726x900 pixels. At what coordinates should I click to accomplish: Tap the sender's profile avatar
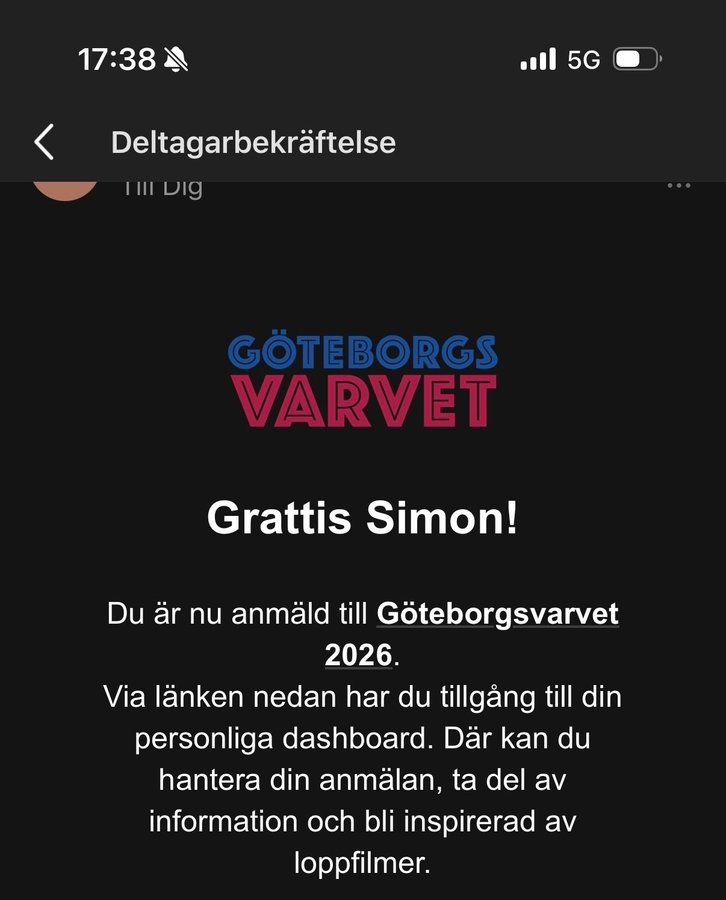pyautogui.click(x=65, y=189)
